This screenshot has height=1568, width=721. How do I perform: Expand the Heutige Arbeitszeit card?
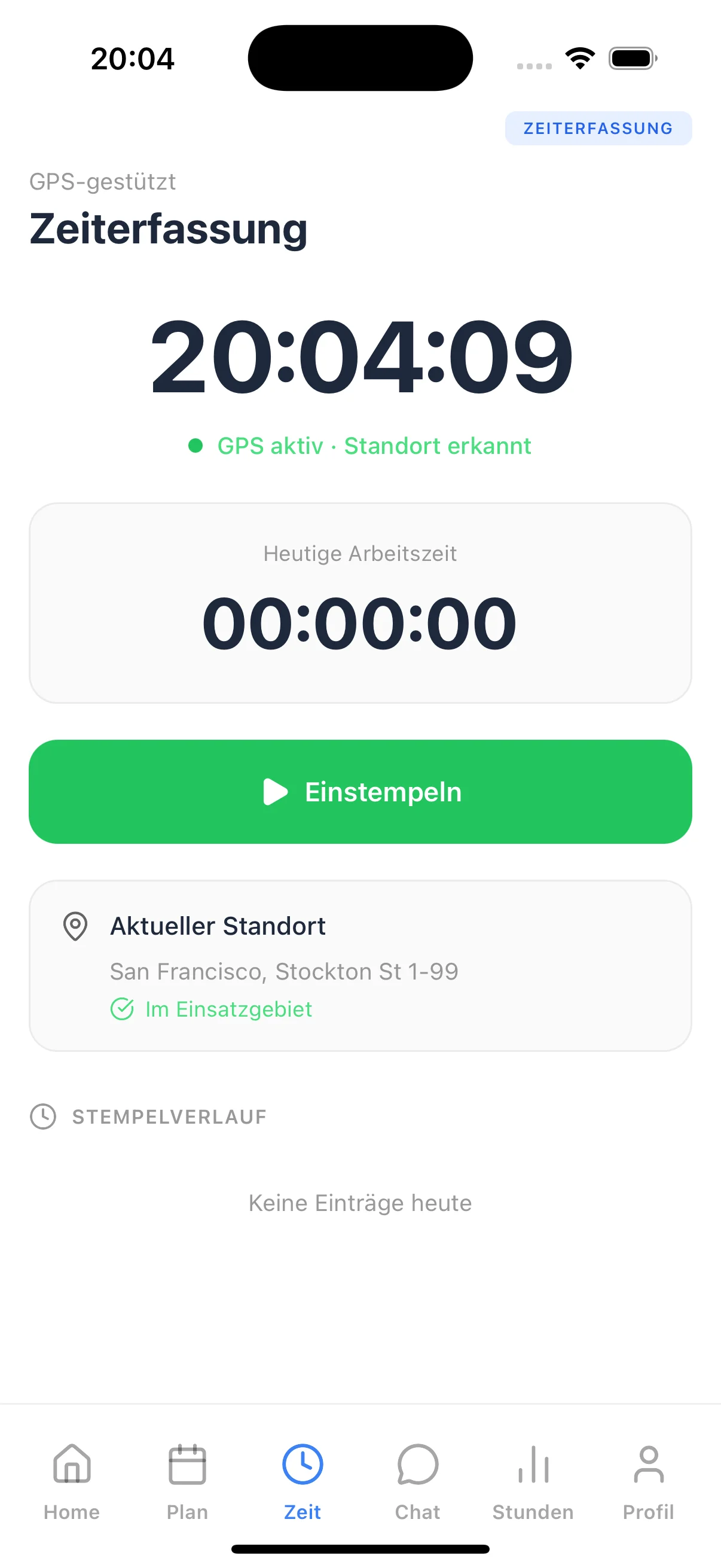click(x=360, y=602)
